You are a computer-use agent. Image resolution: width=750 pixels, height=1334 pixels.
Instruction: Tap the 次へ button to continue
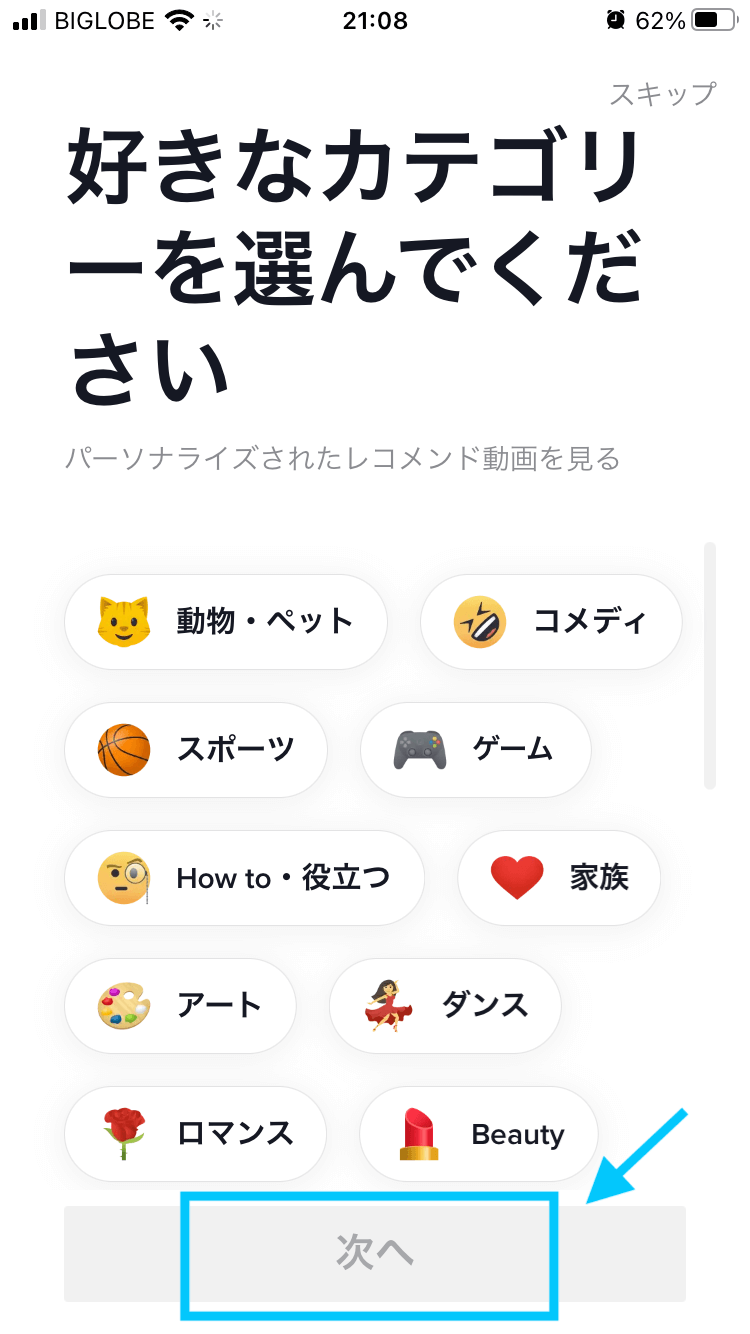(x=374, y=1253)
